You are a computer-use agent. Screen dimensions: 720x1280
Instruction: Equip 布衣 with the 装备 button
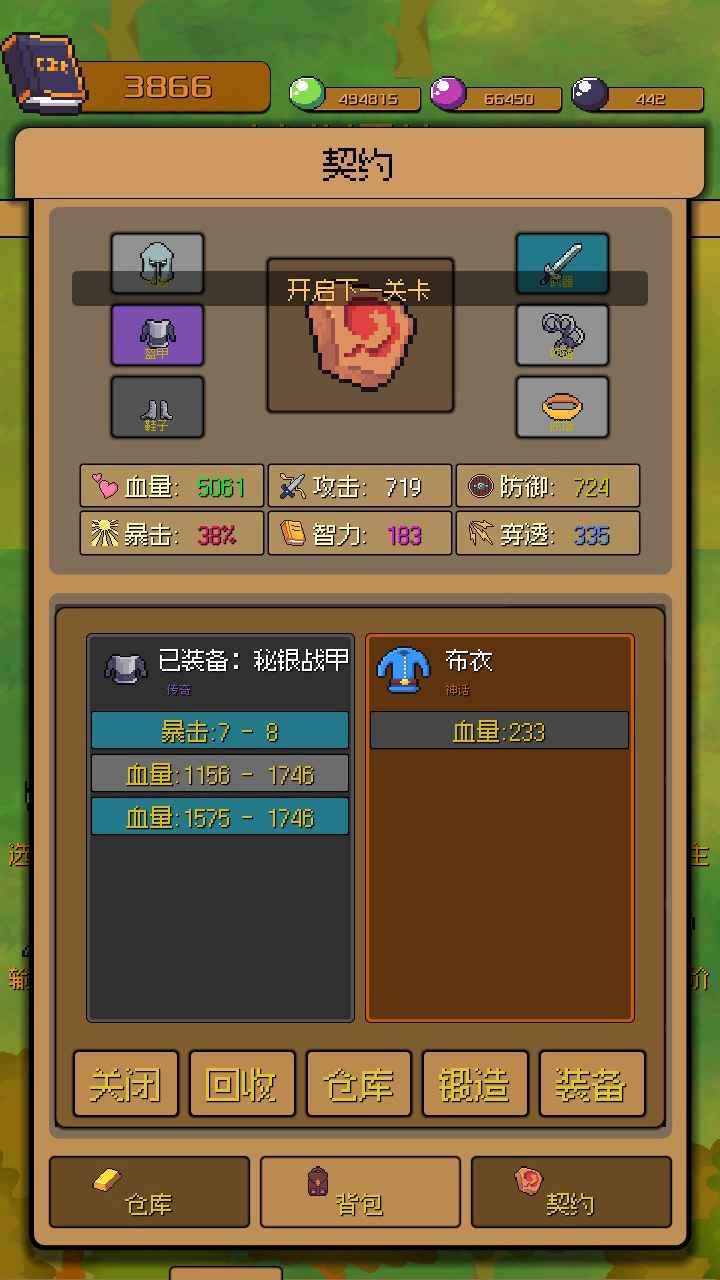point(592,1083)
